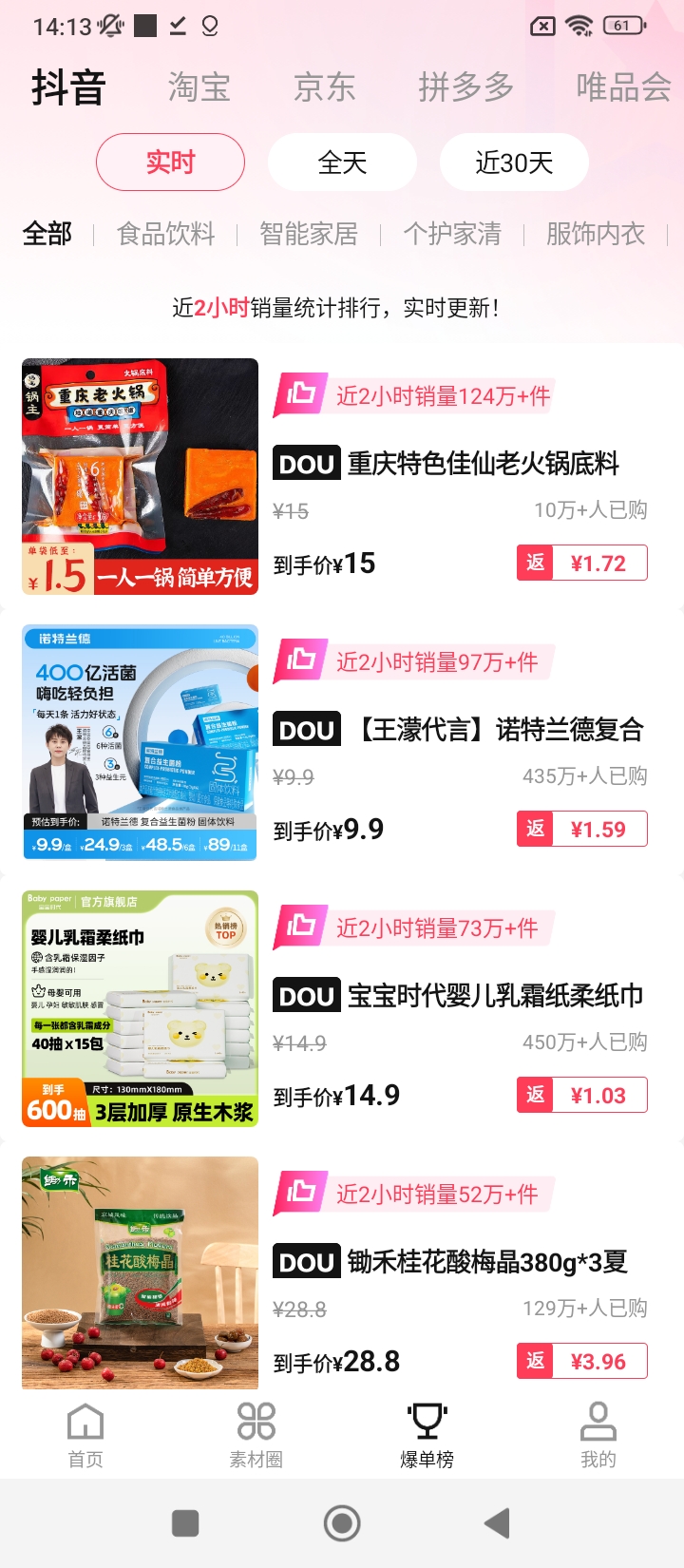Image resolution: width=684 pixels, height=1568 pixels.
Task: Go to the 首页 tab
Action: tap(85, 1435)
